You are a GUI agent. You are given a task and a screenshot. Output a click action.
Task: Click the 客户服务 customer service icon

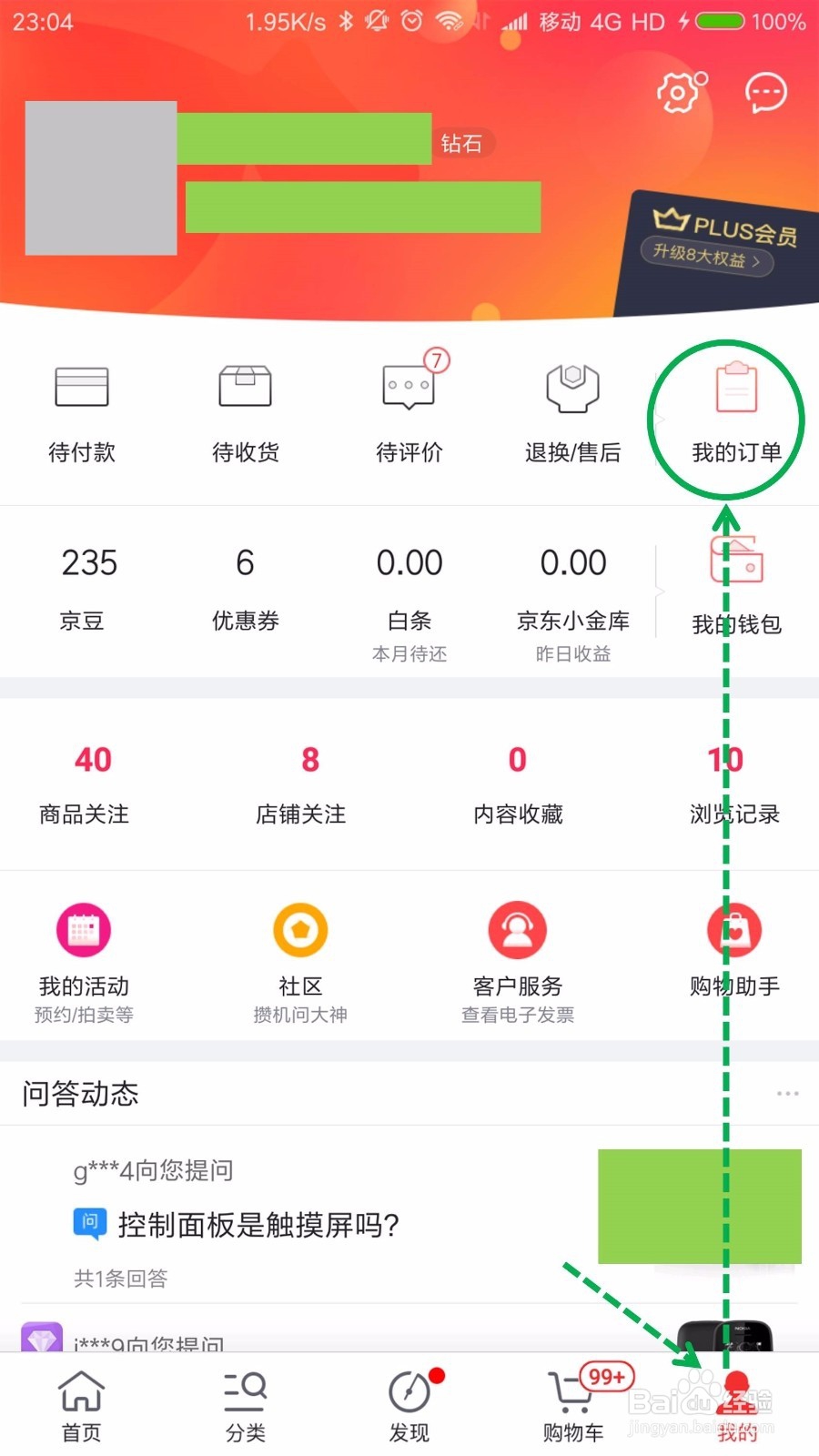(x=517, y=929)
